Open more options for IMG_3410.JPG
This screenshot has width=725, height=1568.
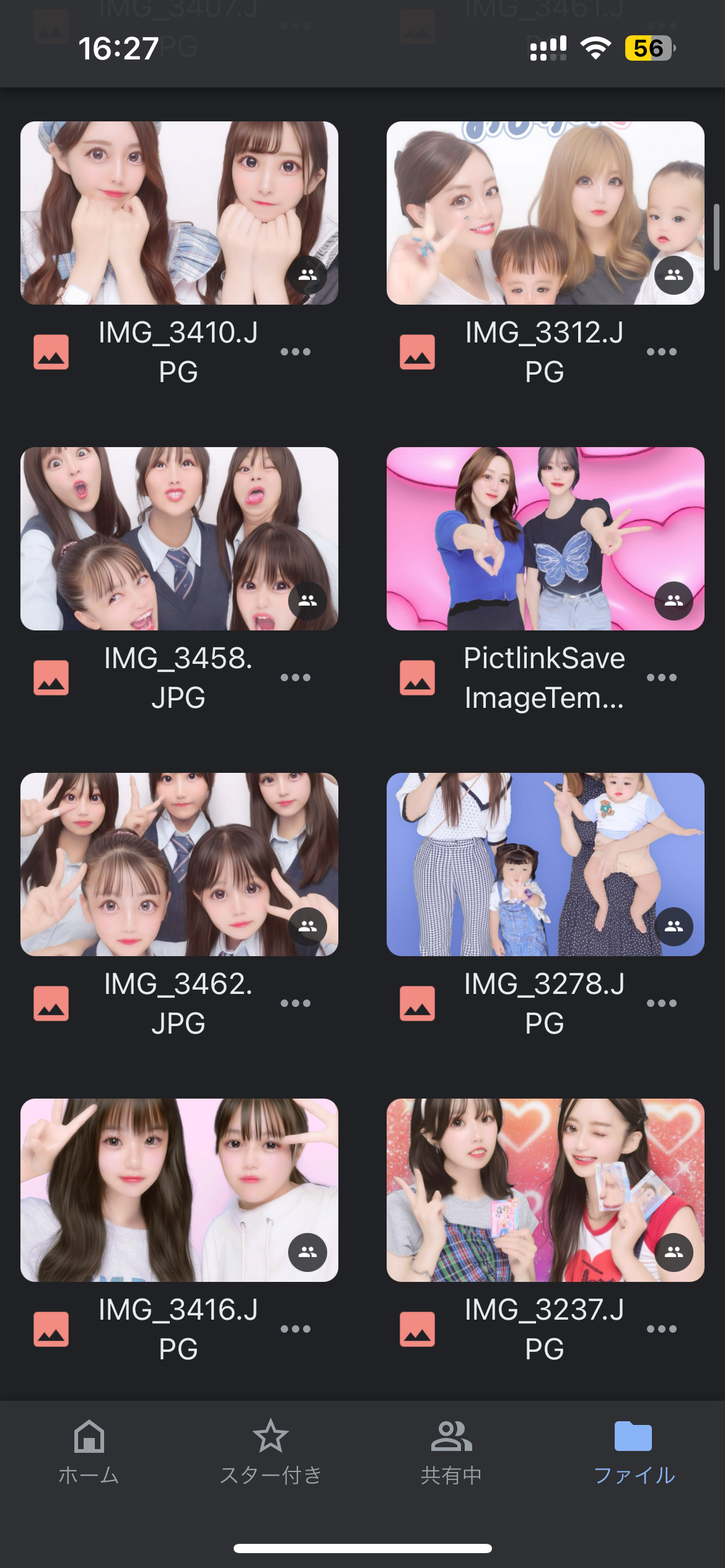coord(296,352)
